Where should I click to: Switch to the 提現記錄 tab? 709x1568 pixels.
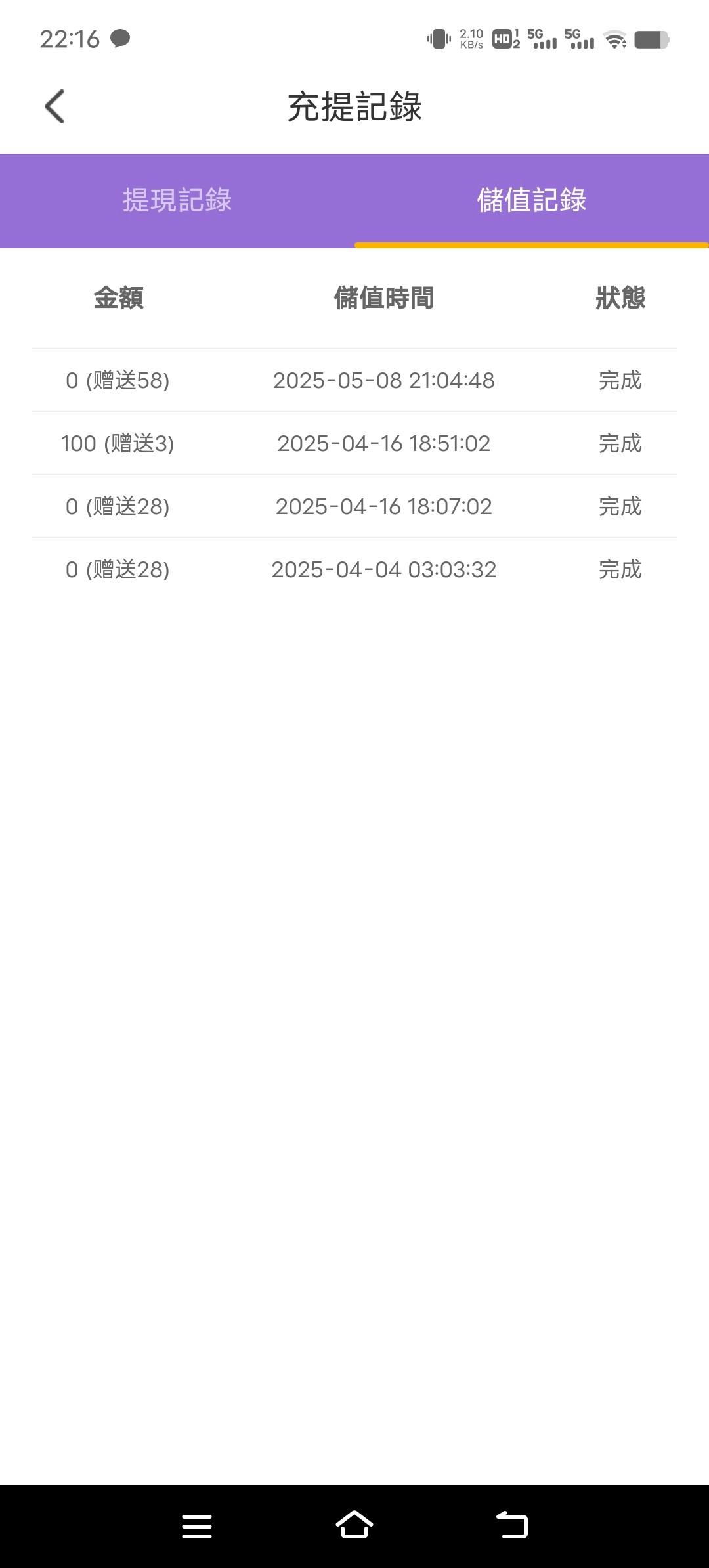(177, 200)
